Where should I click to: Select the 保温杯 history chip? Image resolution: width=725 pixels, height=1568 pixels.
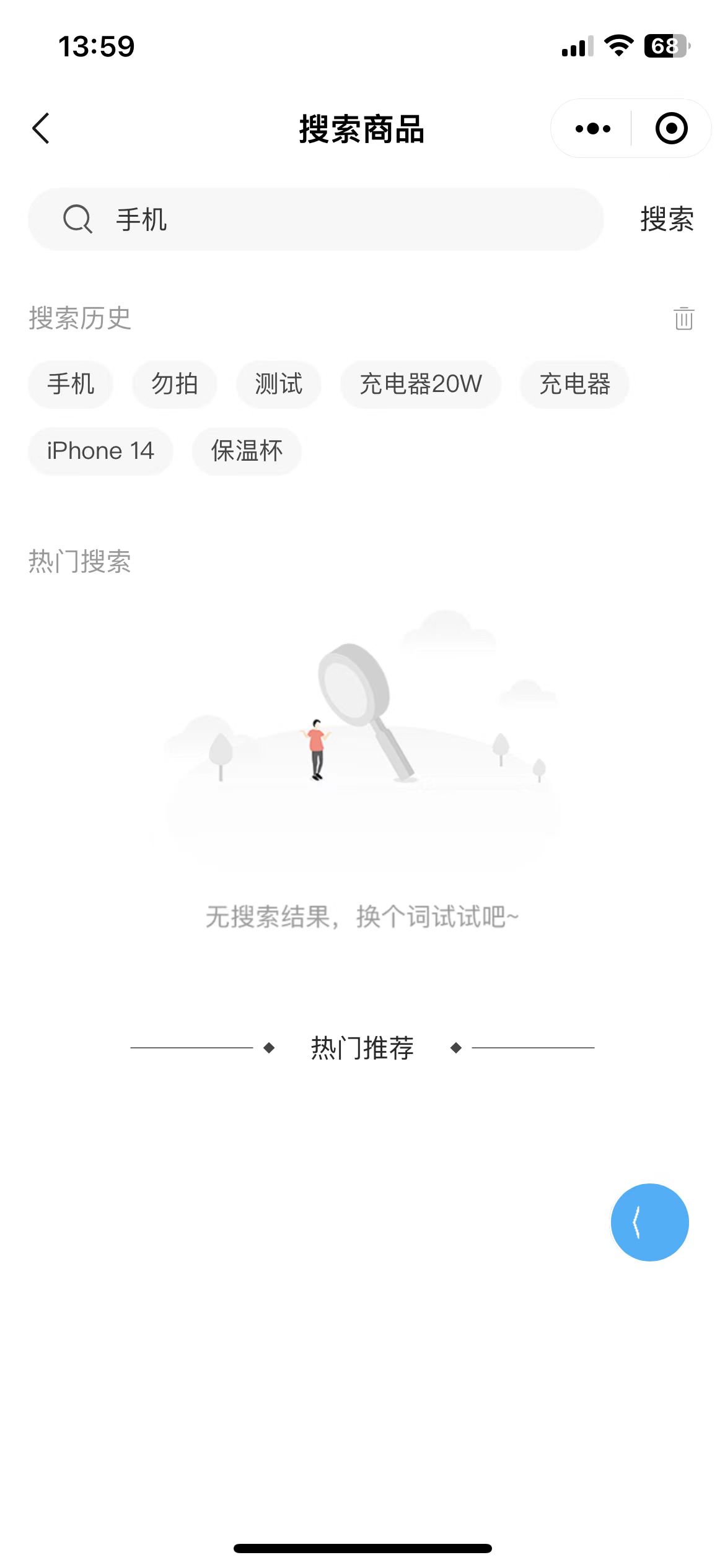[247, 451]
